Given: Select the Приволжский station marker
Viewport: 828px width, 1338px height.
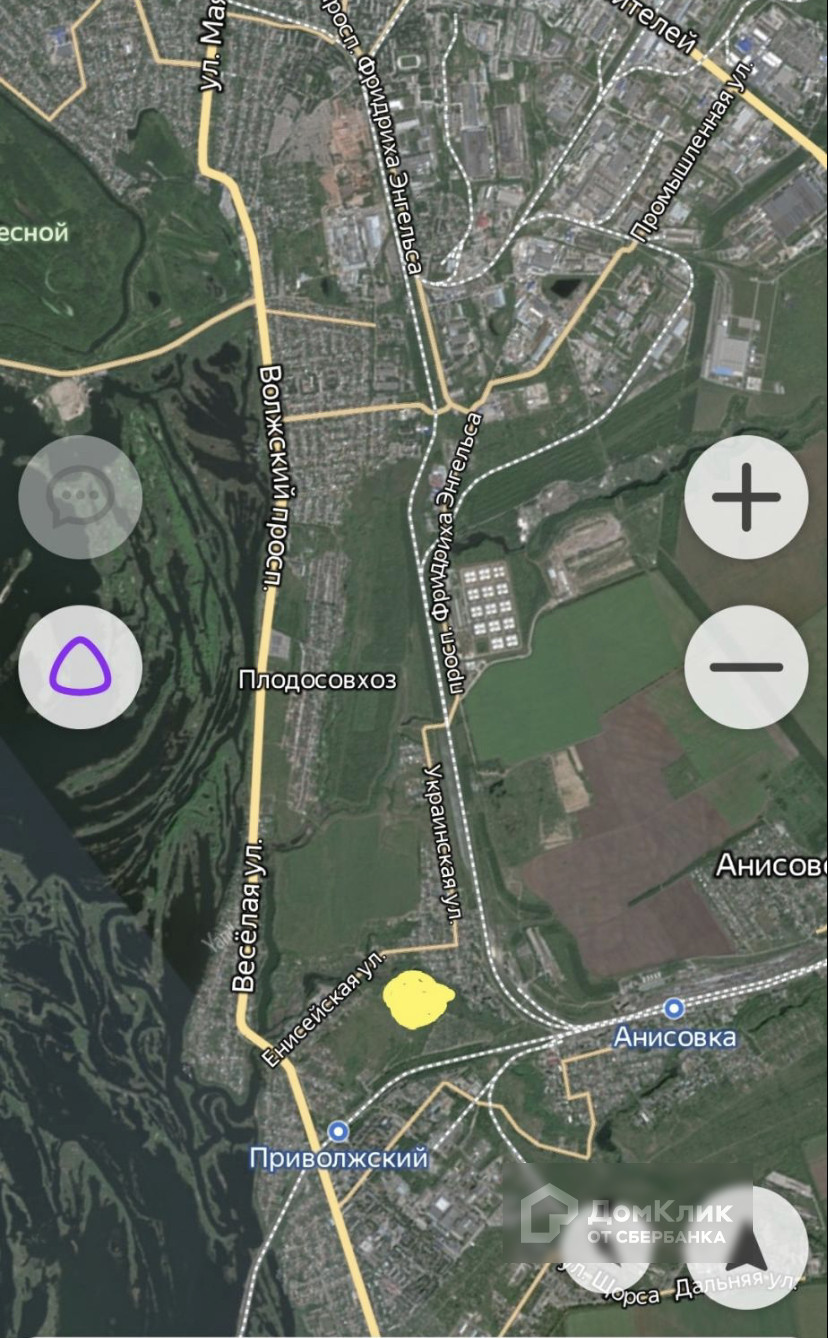Looking at the screenshot, I should (339, 1130).
